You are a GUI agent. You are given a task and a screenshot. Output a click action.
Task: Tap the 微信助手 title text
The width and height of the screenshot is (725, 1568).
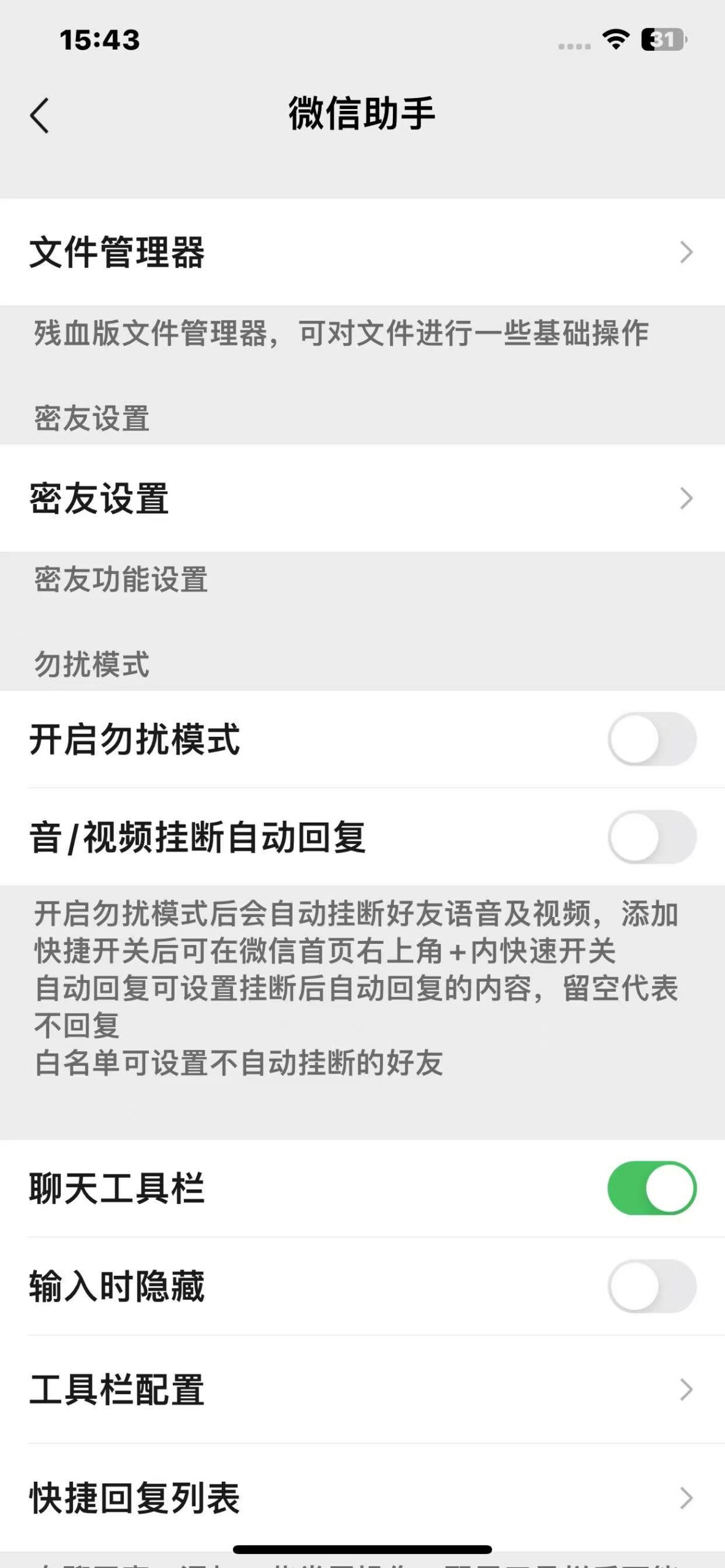(x=362, y=113)
